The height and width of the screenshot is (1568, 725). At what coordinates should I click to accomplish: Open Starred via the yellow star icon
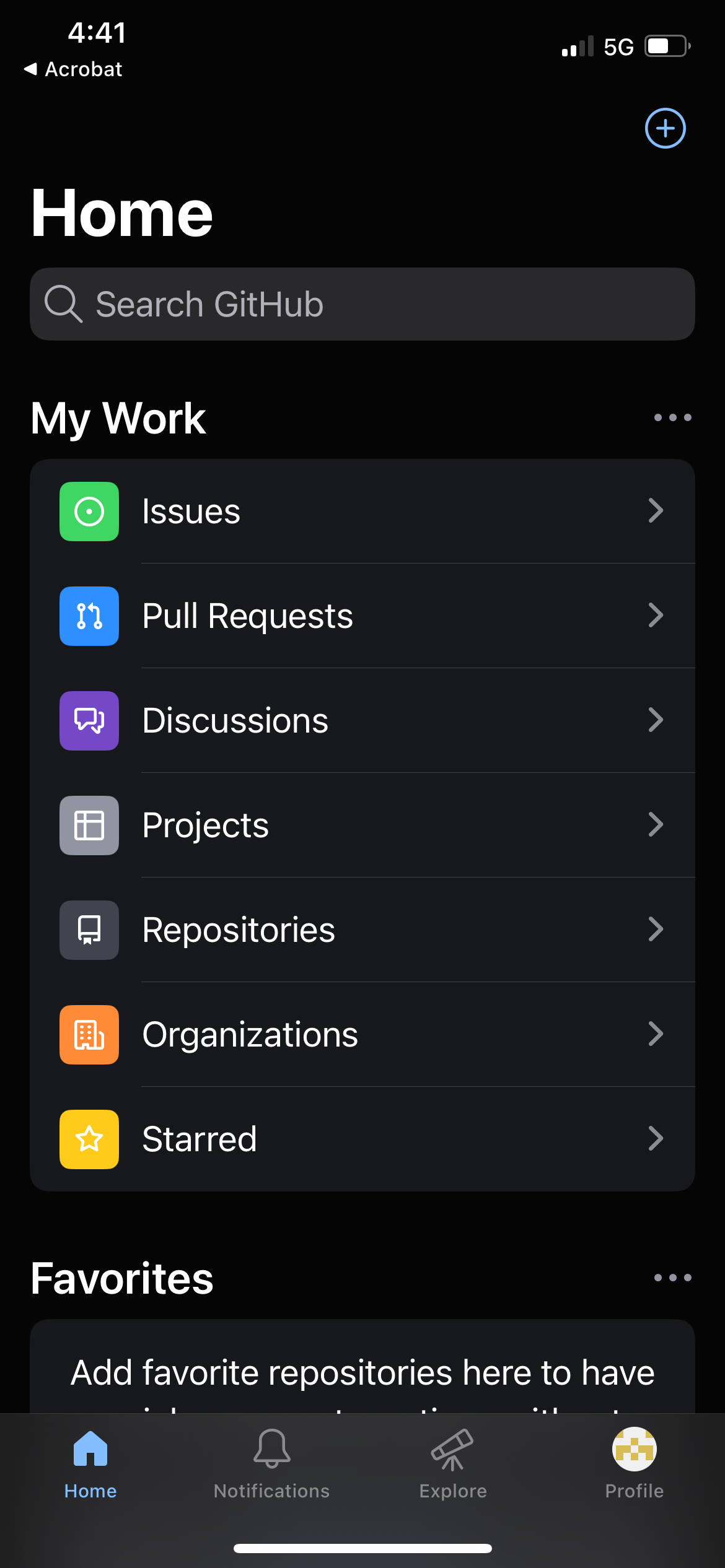(89, 1139)
